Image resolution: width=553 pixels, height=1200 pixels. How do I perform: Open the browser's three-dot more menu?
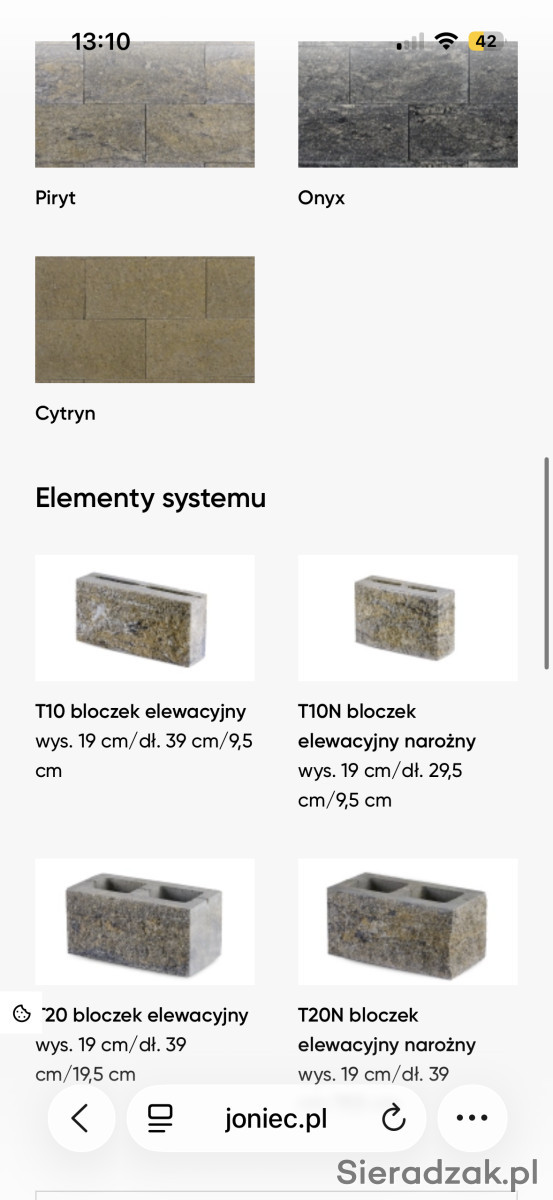tap(471, 1119)
